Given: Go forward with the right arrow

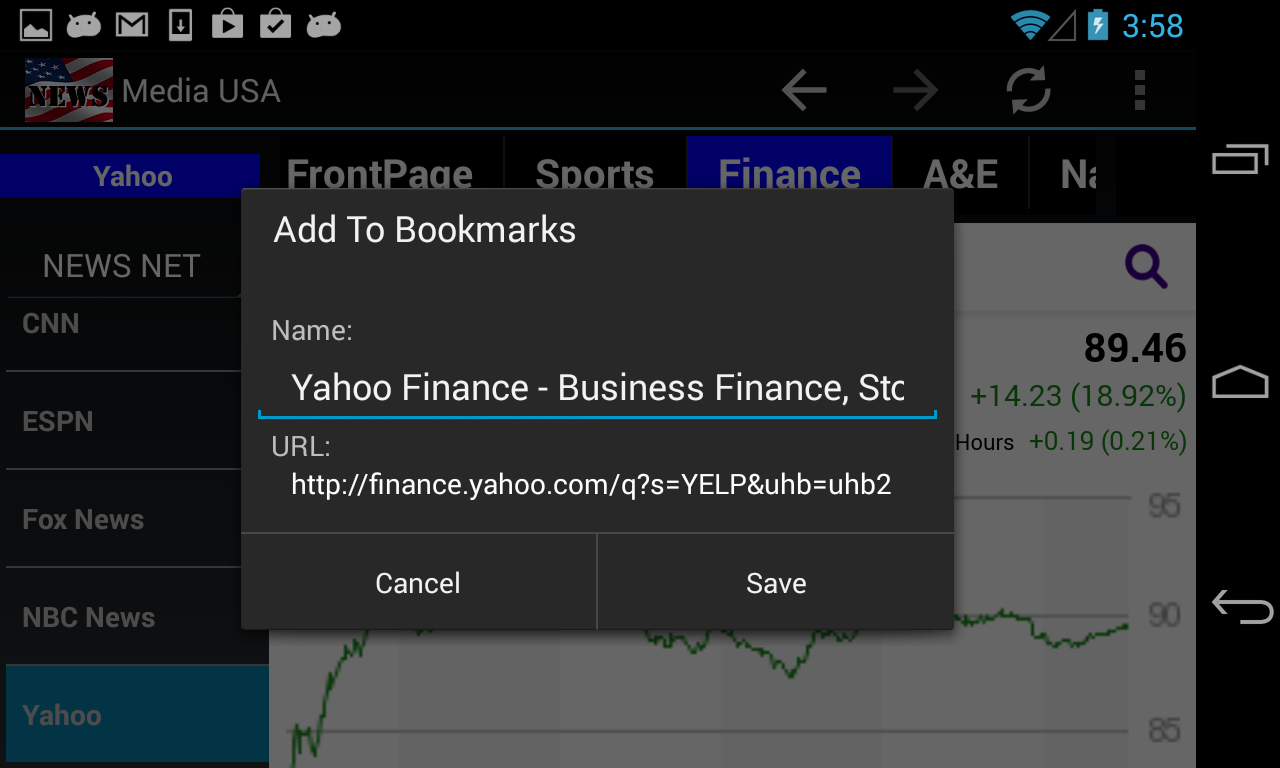Looking at the screenshot, I should tap(916, 91).
